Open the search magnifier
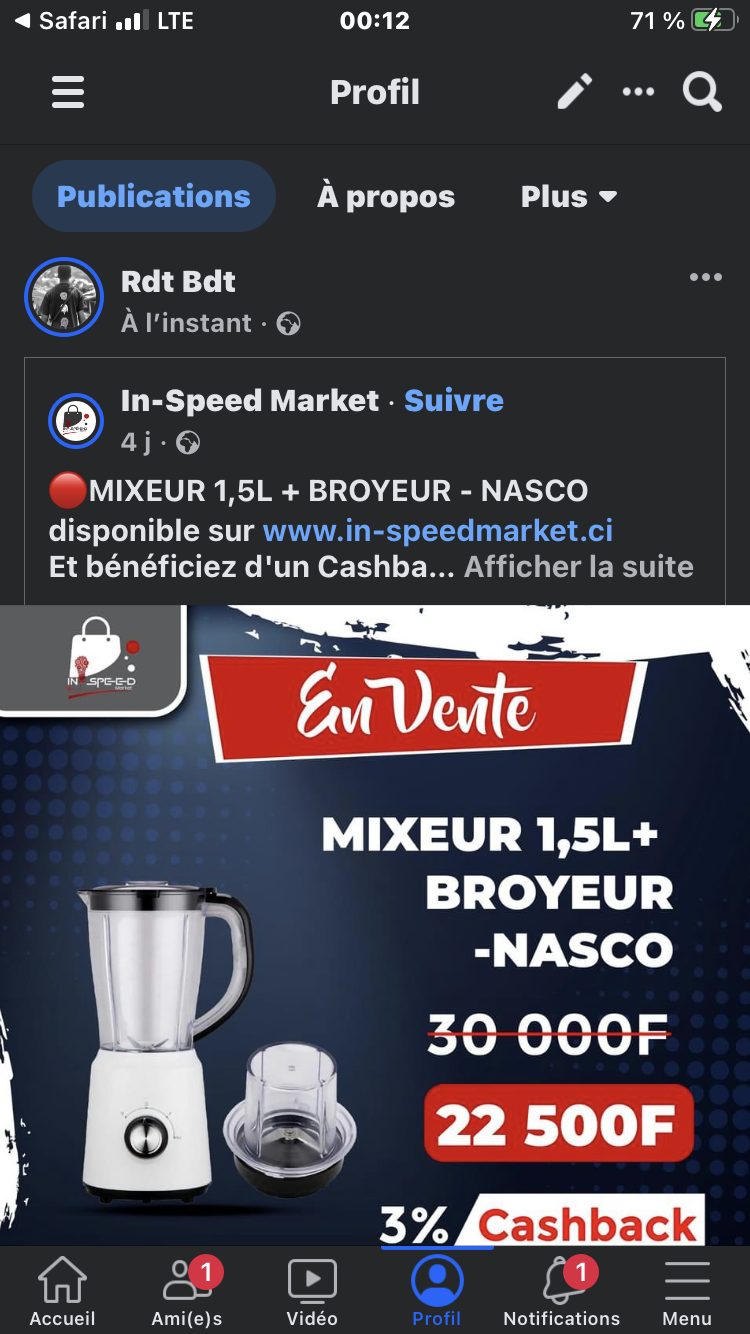 point(702,92)
